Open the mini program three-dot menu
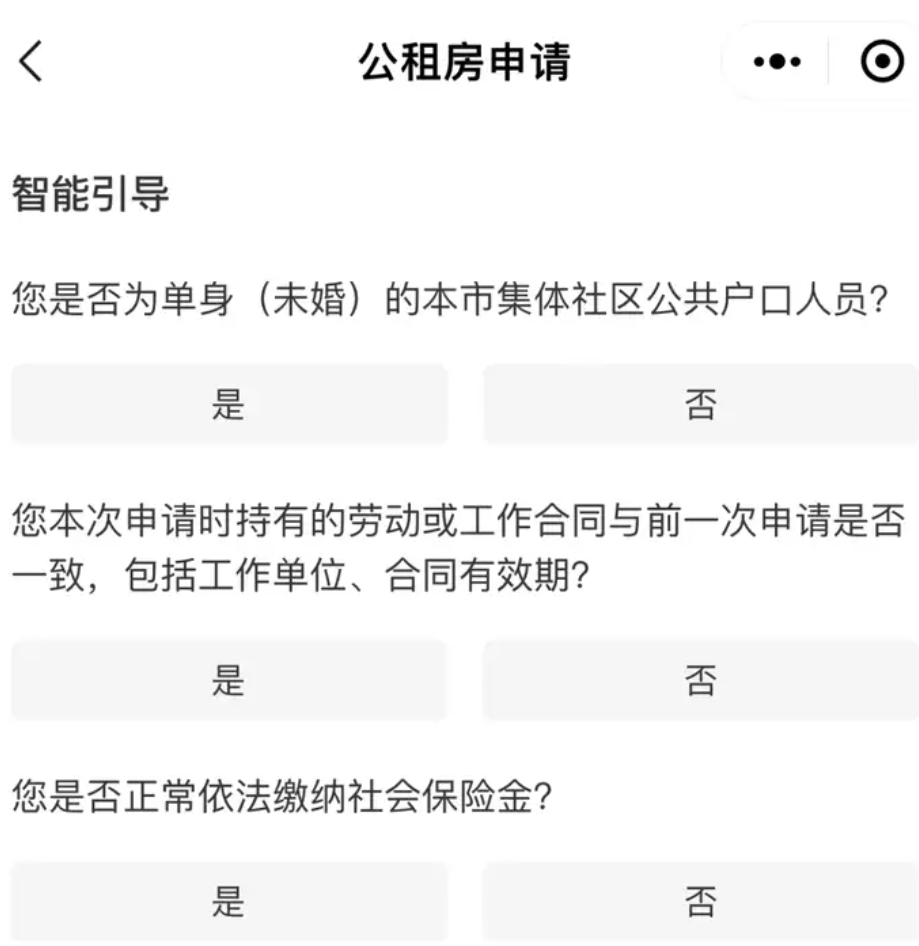Image resolution: width=919 pixels, height=946 pixels. pyautogui.click(x=777, y=62)
